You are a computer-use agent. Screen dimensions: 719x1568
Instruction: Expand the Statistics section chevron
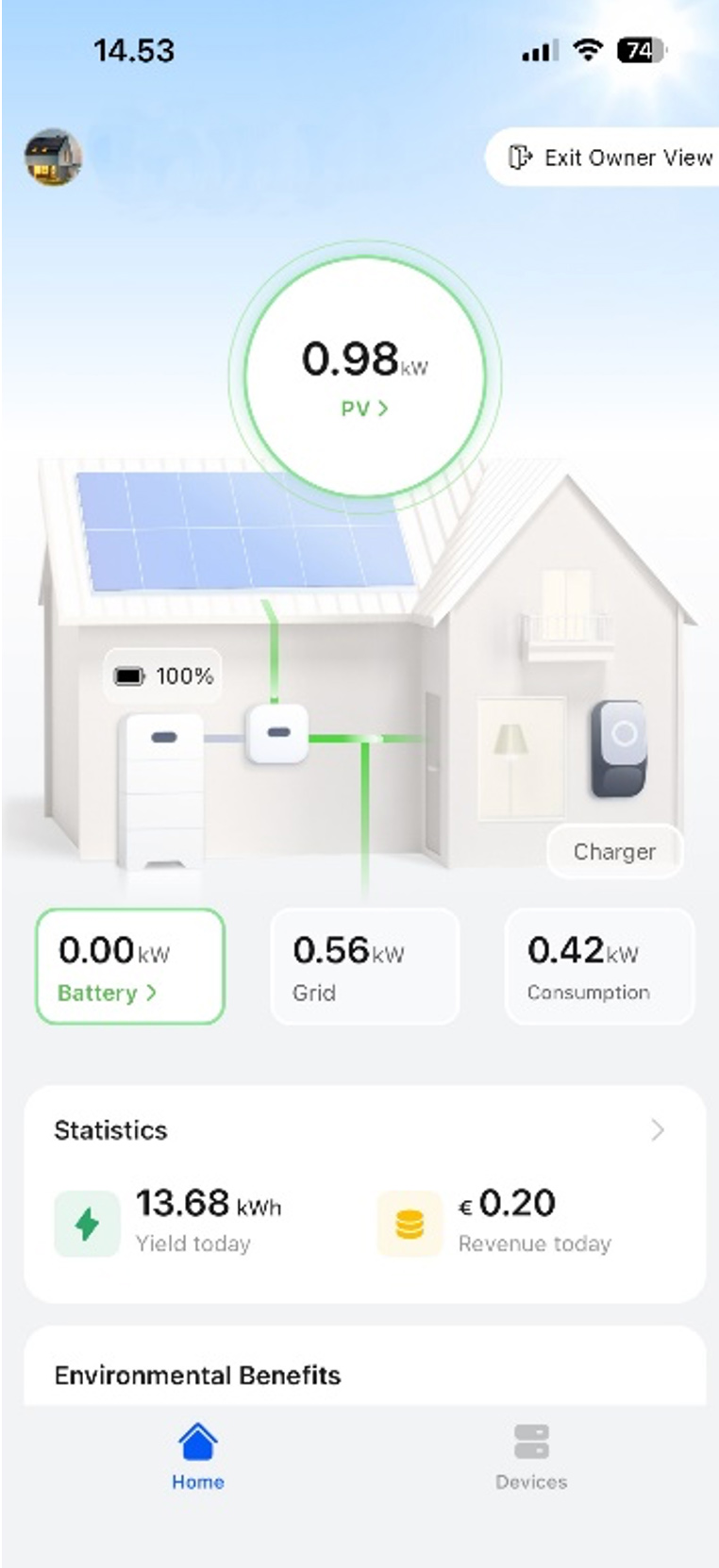coord(658,1129)
